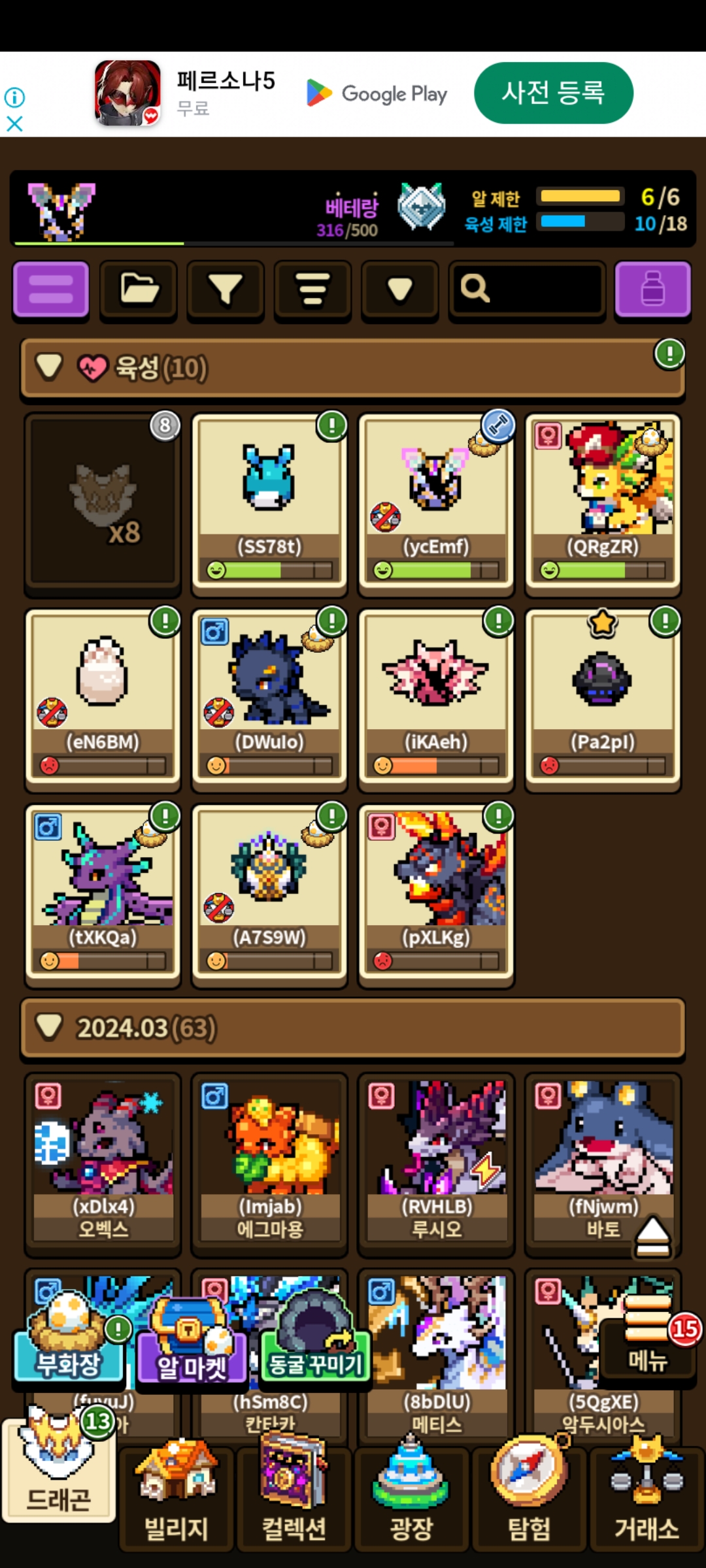The height and width of the screenshot is (1568, 706).
Task: Open the egg card (eN6BM)
Action: (103, 698)
